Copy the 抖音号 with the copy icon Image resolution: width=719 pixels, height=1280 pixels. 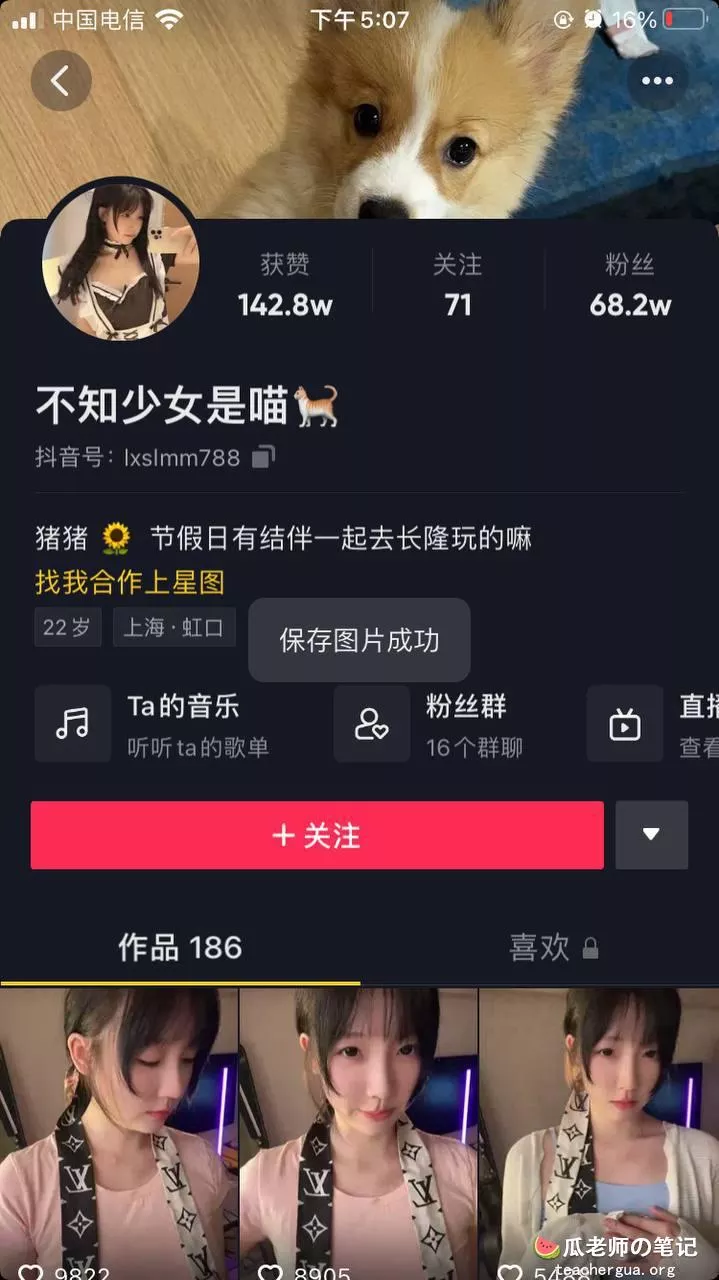pyautogui.click(x=263, y=457)
